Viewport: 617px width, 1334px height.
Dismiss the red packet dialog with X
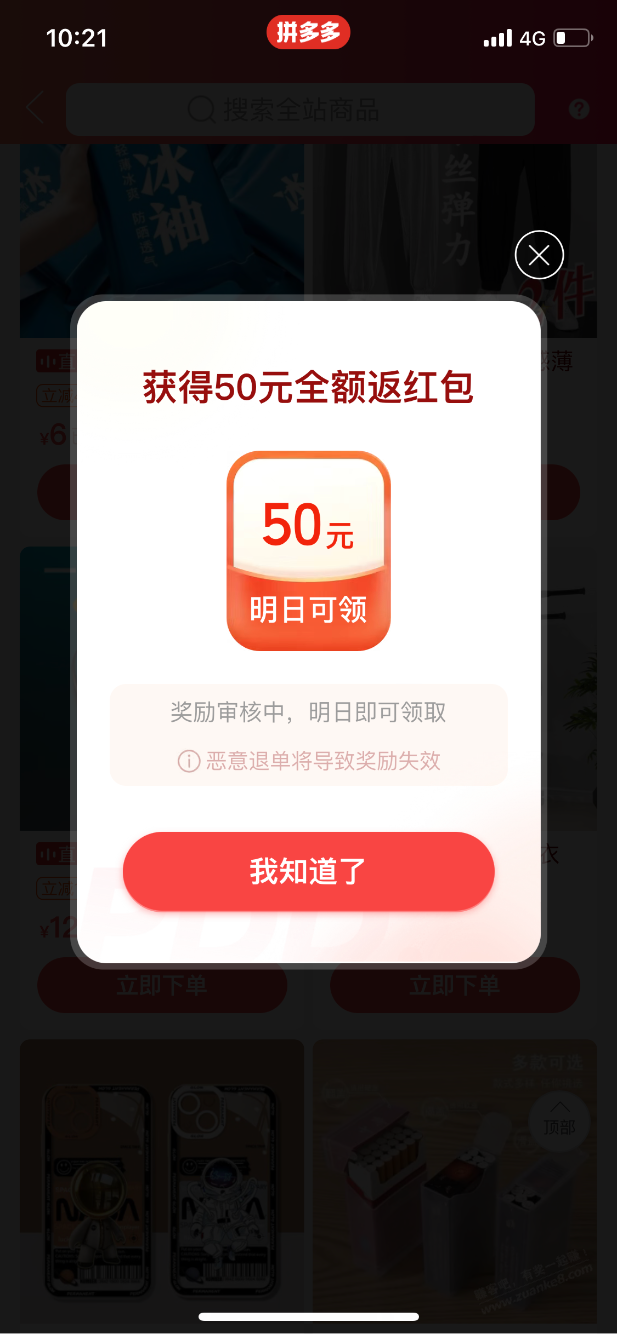[x=539, y=255]
